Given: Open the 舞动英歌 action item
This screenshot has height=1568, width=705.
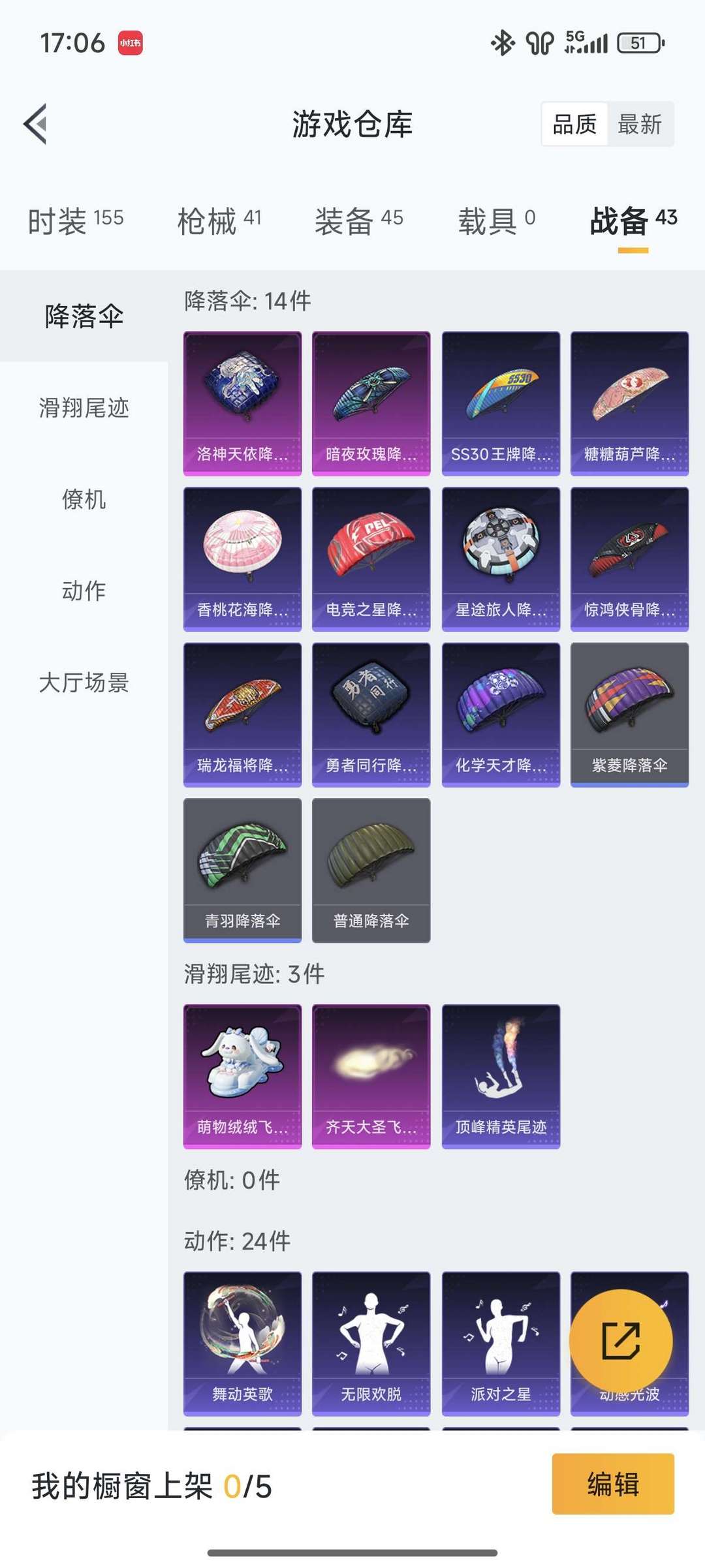Looking at the screenshot, I should pos(242,1344).
